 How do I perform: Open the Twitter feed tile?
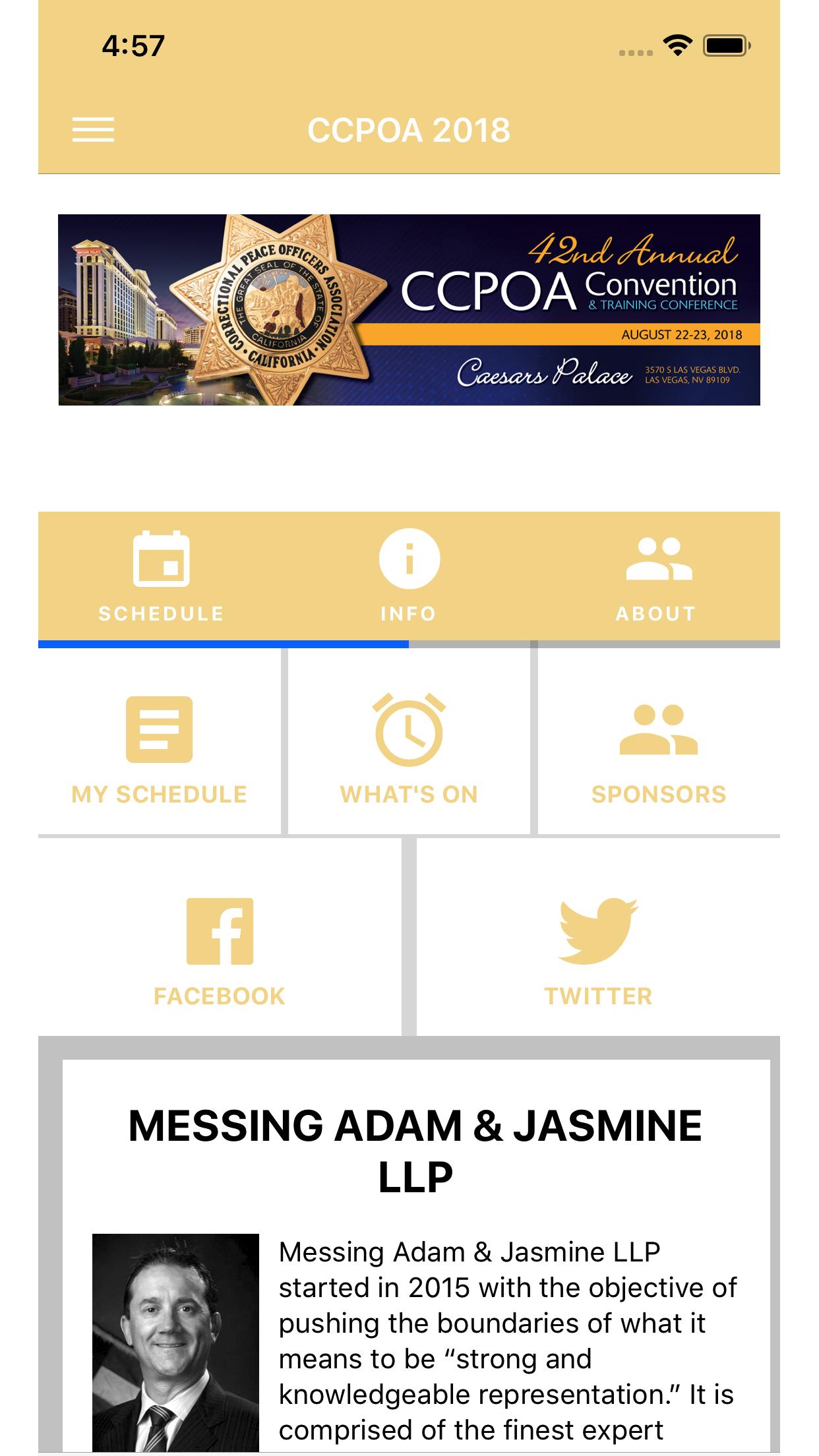point(598,950)
